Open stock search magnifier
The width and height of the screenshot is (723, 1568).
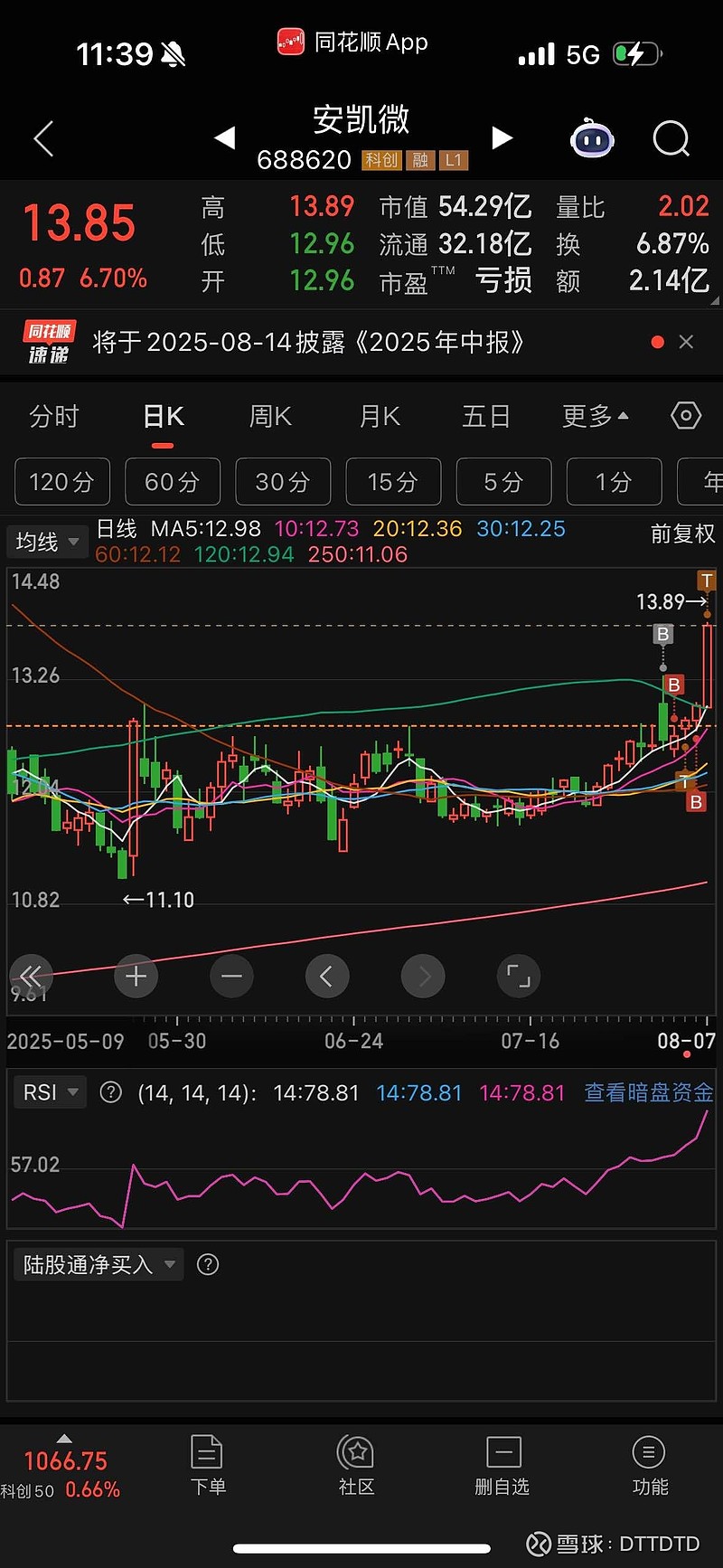point(671,139)
